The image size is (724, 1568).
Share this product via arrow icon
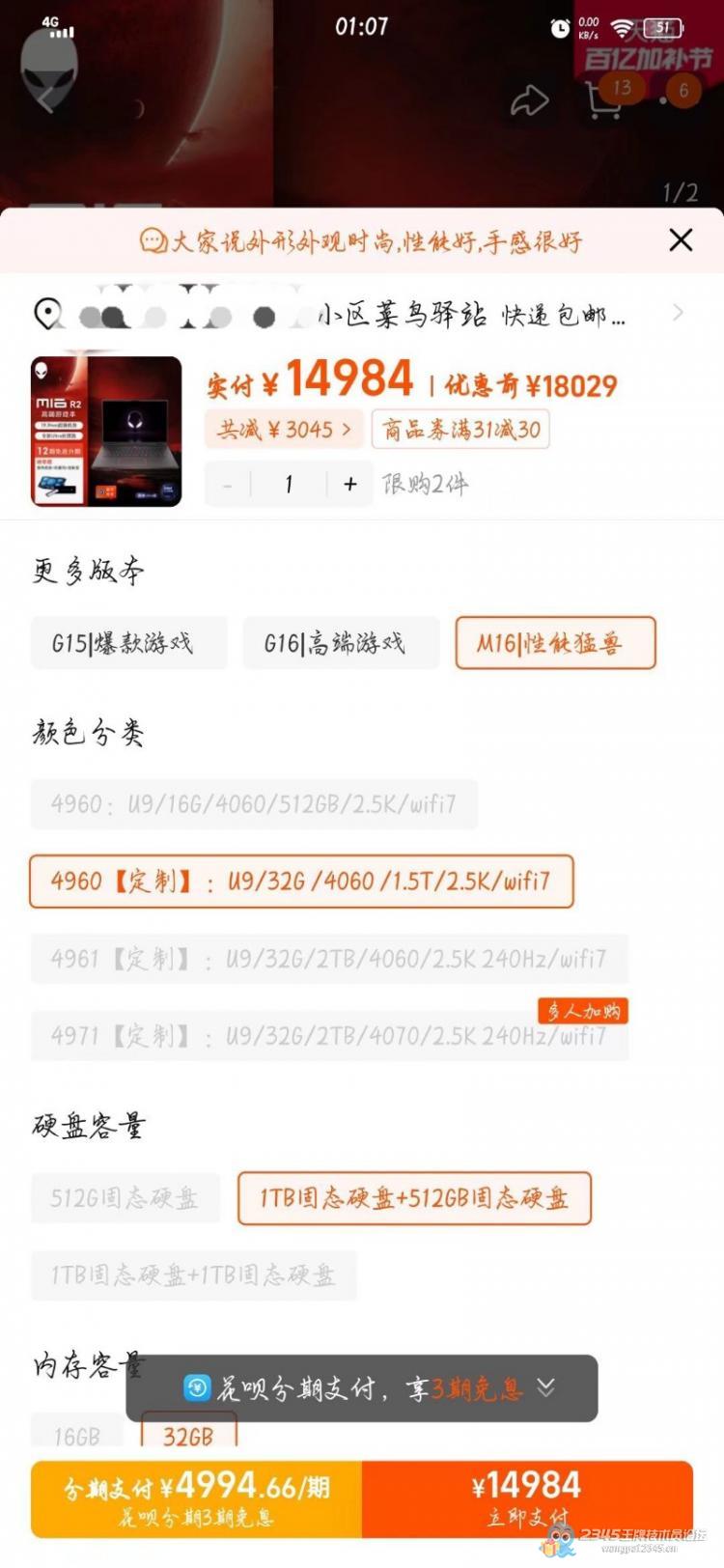(x=529, y=100)
